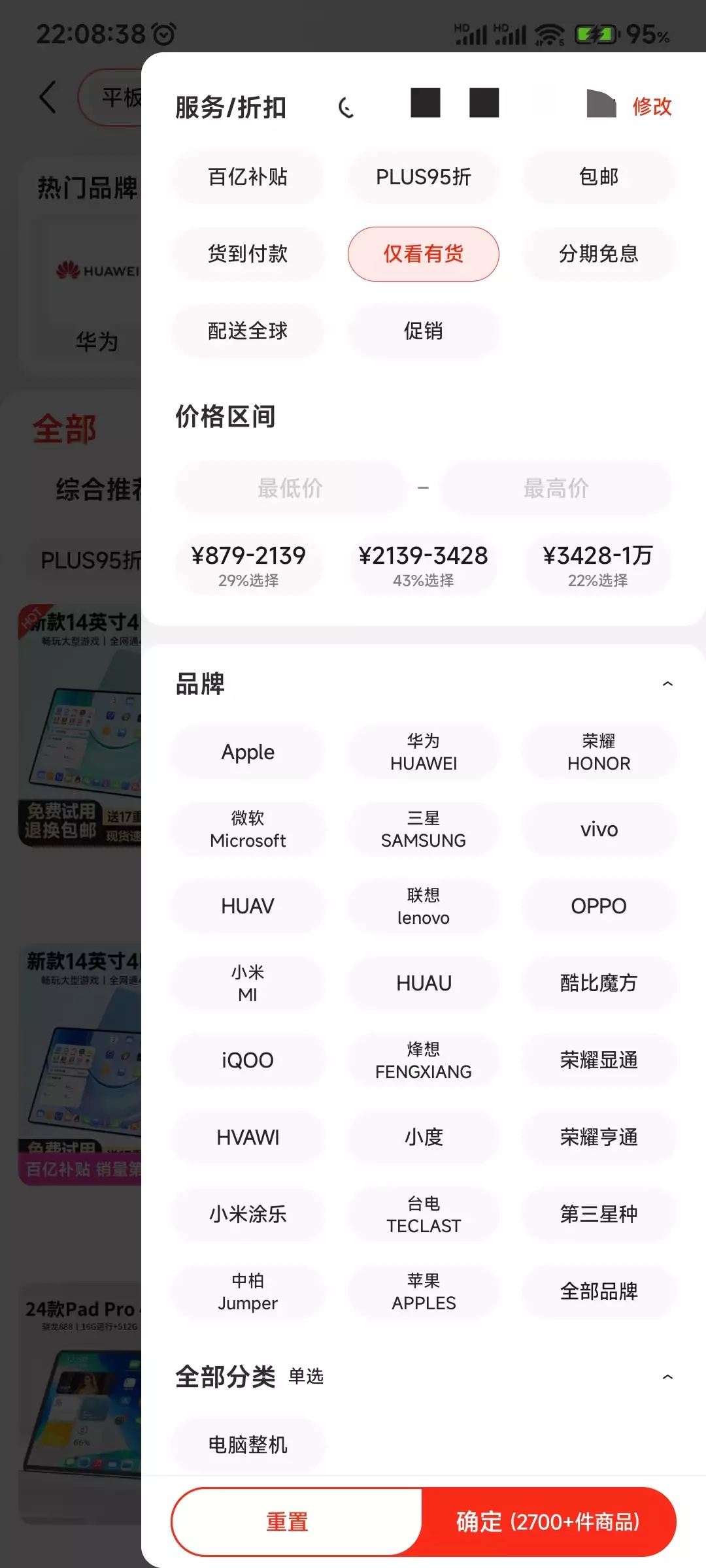Image resolution: width=706 pixels, height=1568 pixels.
Task: Tap the 最低价 input field
Action: (290, 488)
